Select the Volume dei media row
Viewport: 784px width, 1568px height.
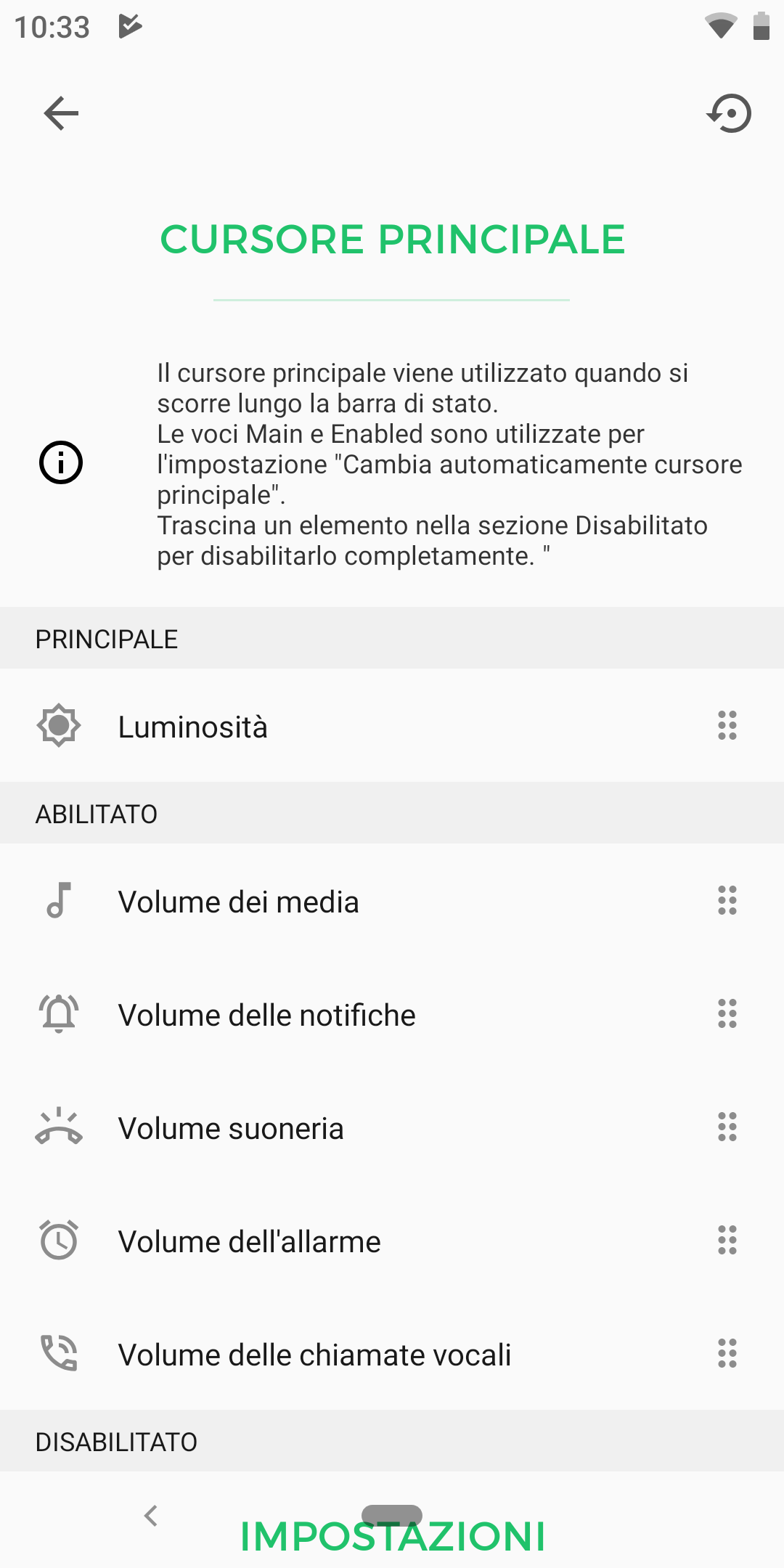point(392,901)
